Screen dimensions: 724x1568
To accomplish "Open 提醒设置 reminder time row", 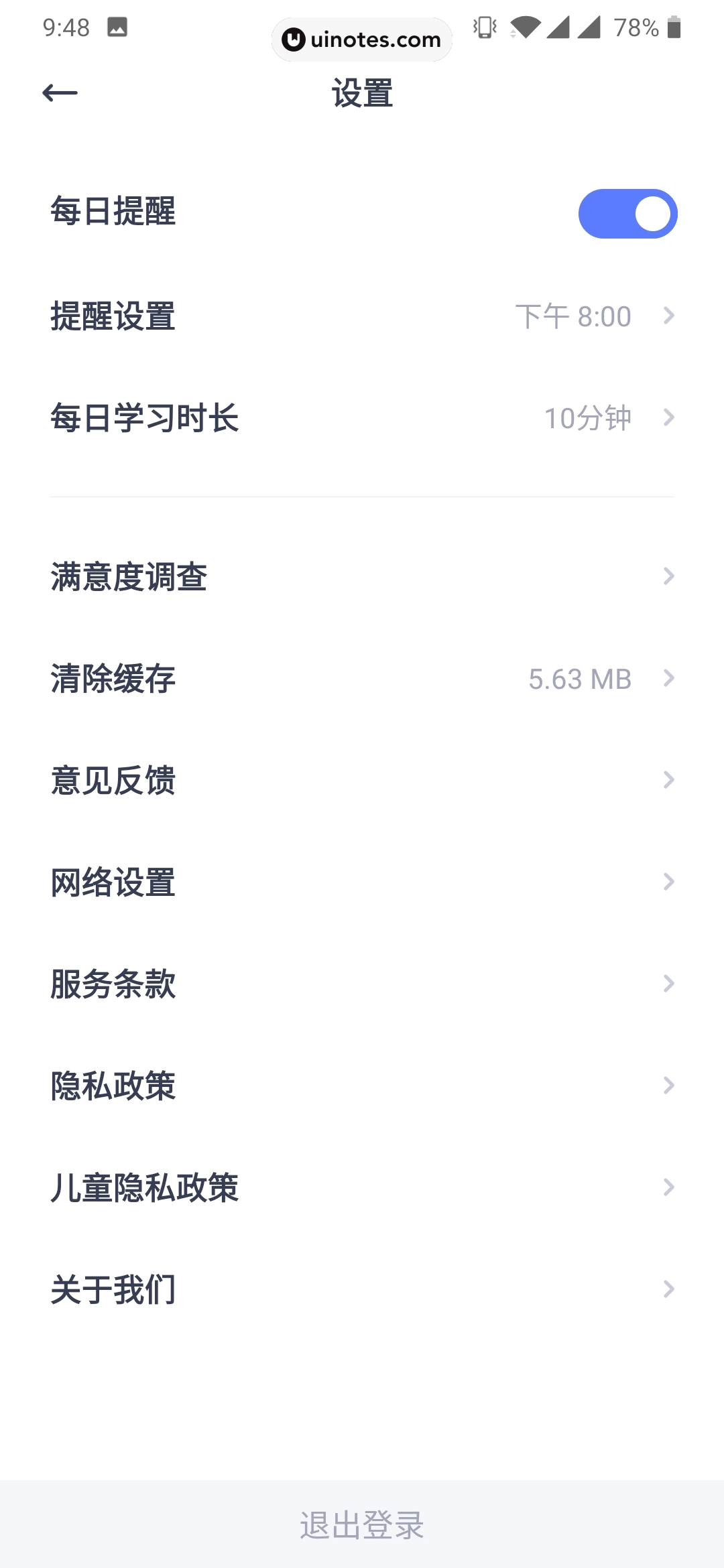I will point(362,316).
